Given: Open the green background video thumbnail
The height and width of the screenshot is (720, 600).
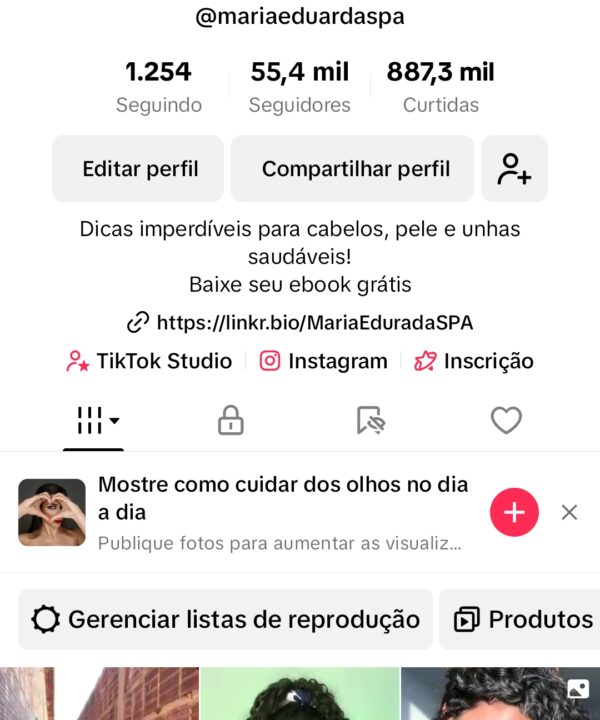Looking at the screenshot, I should [300, 695].
